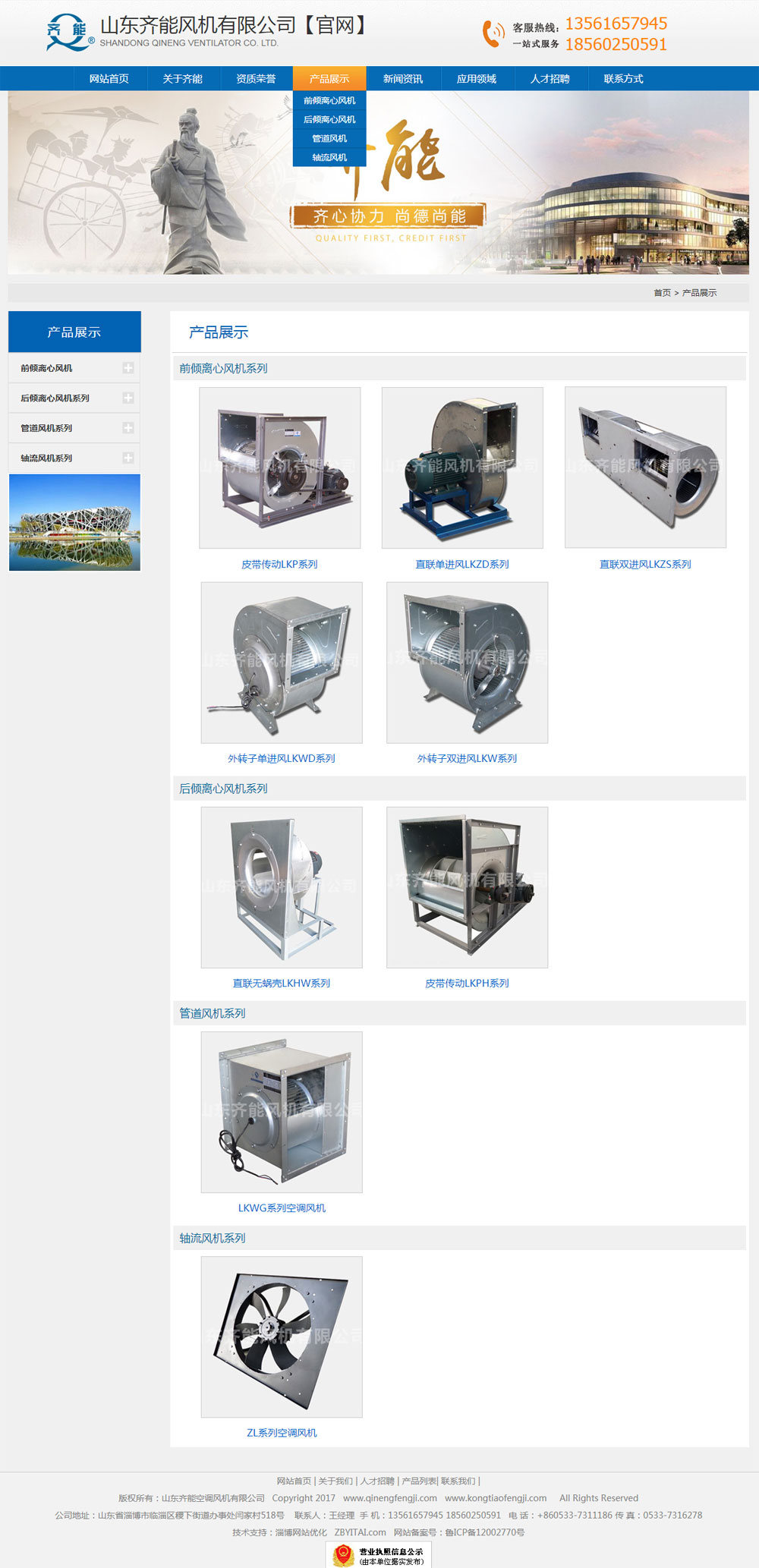View the 直联无蜗壳LKHW系列 fan

282,983
